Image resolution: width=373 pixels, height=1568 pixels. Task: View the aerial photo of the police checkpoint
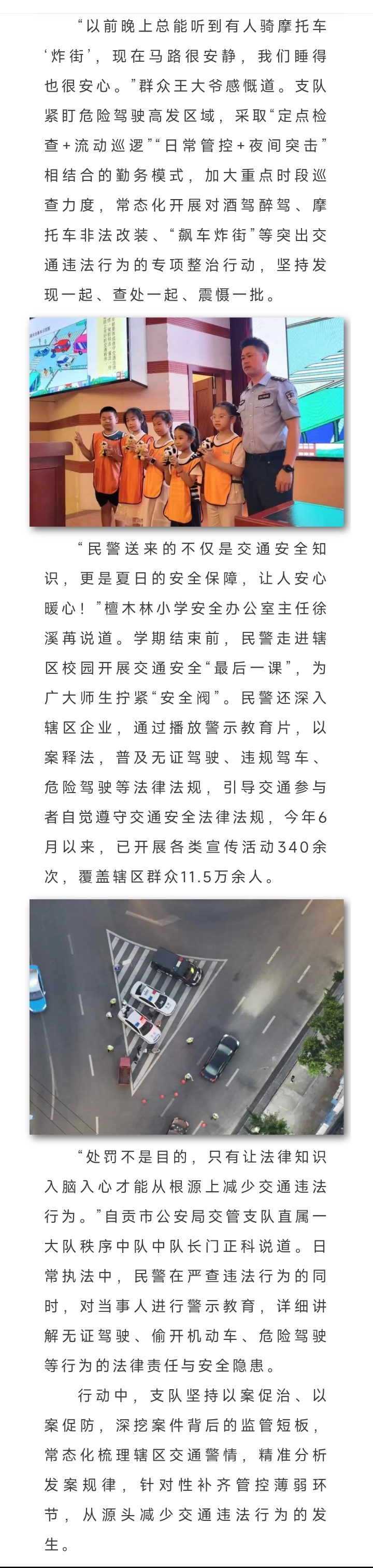(186, 1016)
